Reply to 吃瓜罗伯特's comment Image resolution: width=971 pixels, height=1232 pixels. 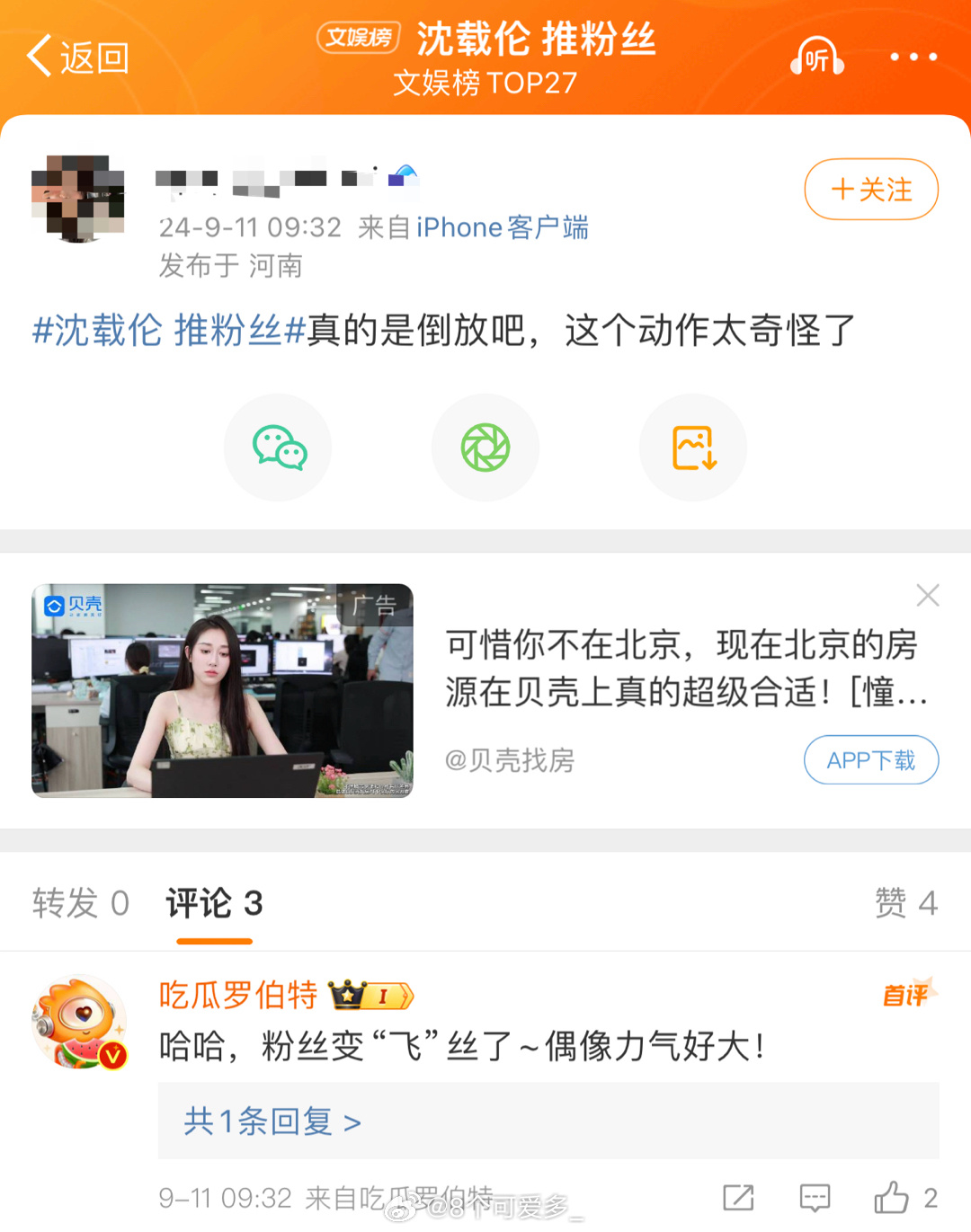815,1198
